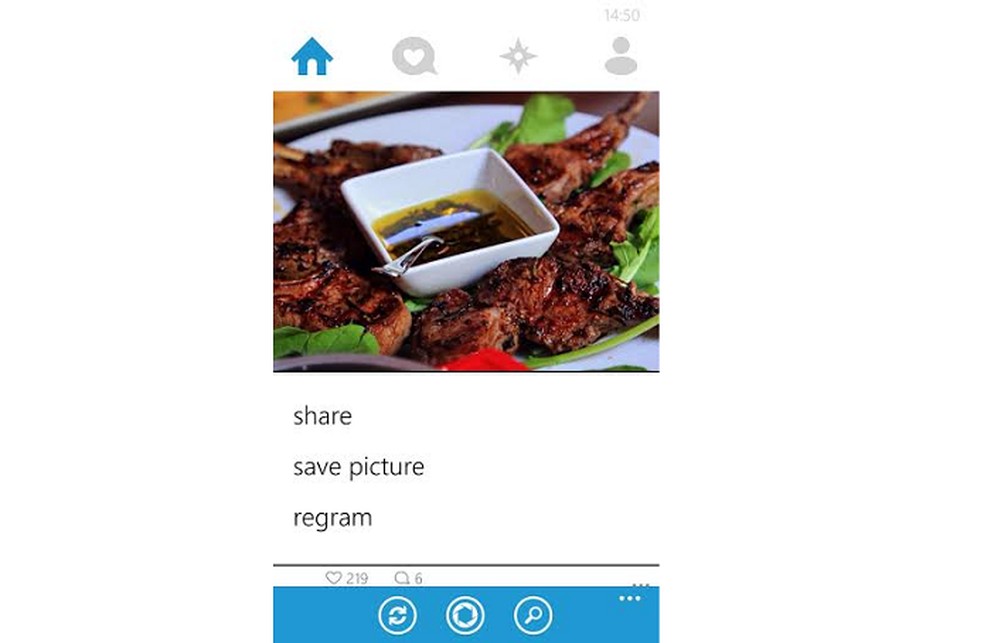This screenshot has width=984, height=643.
Task: Choose save picture from the menu
Action: click(358, 467)
